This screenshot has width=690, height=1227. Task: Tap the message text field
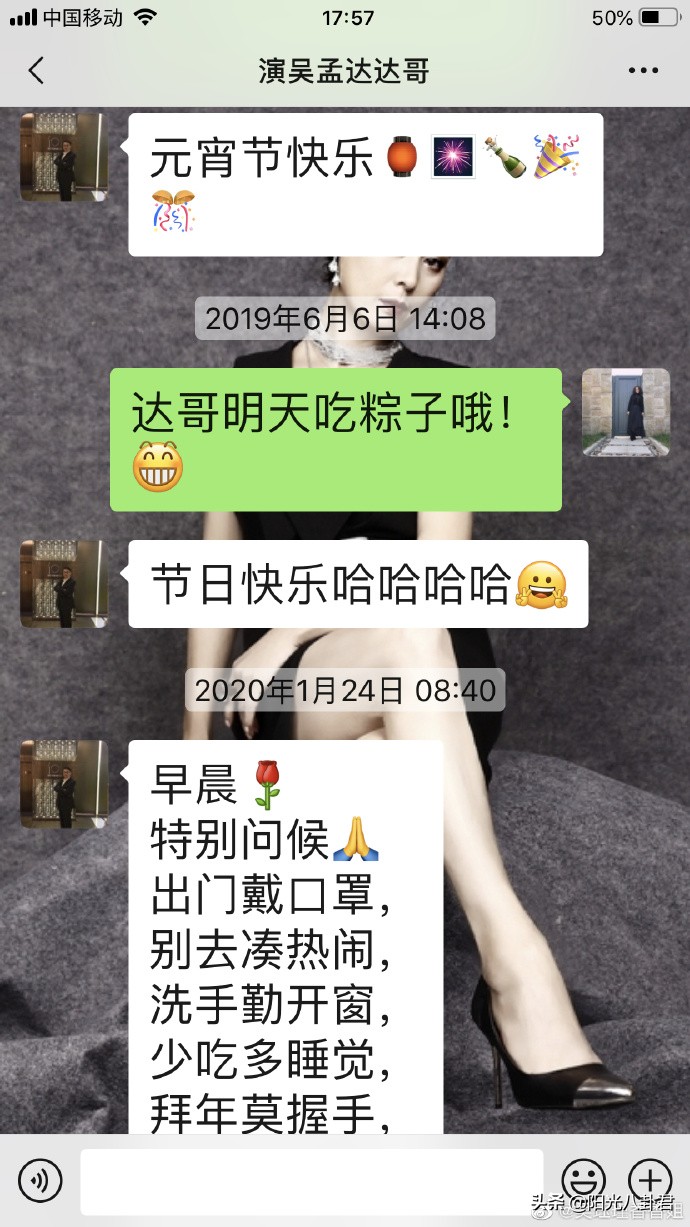(311, 1181)
